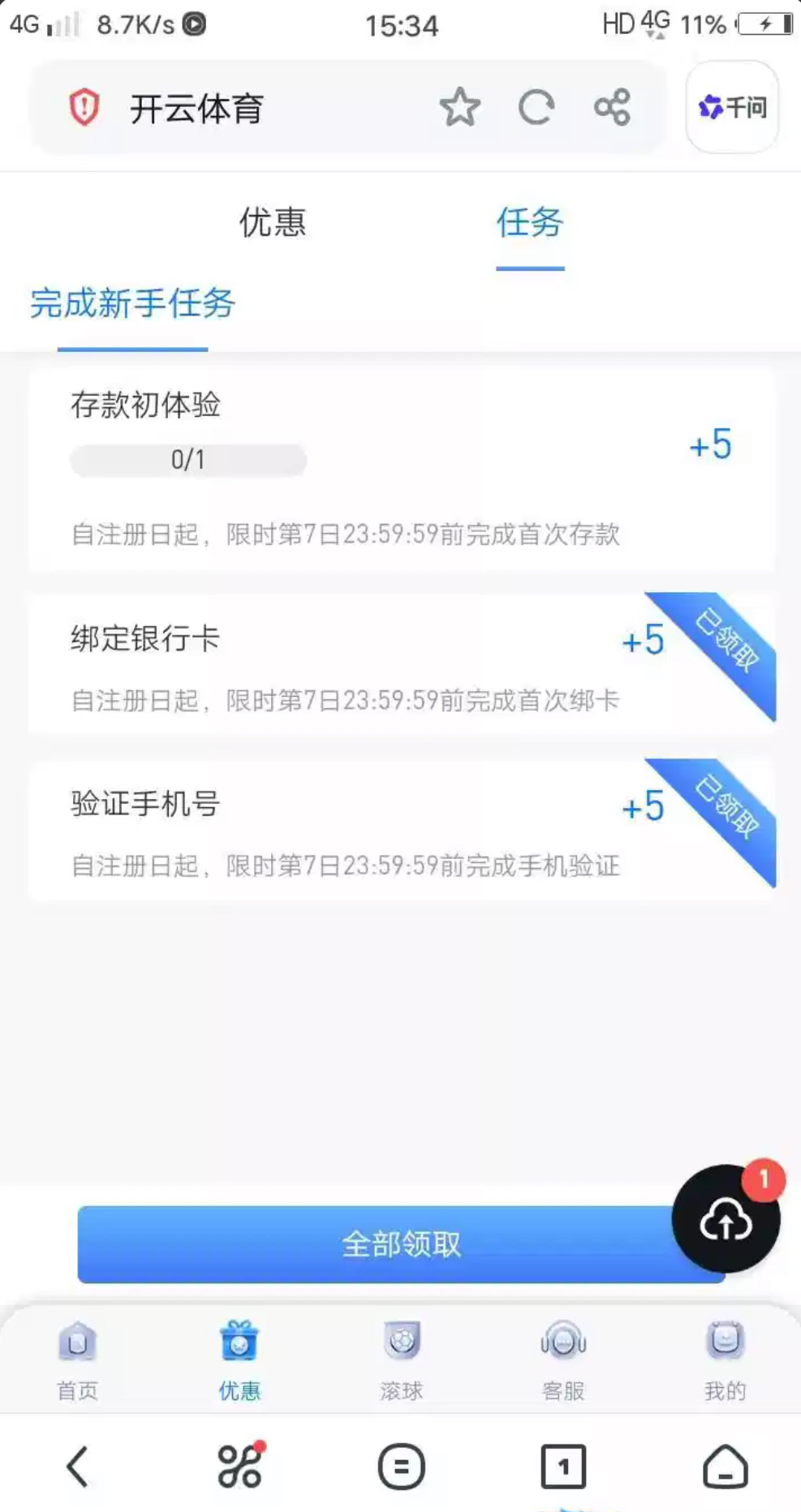Open the 我的 profile tab
The image size is (801, 1512).
pyautogui.click(x=725, y=1360)
